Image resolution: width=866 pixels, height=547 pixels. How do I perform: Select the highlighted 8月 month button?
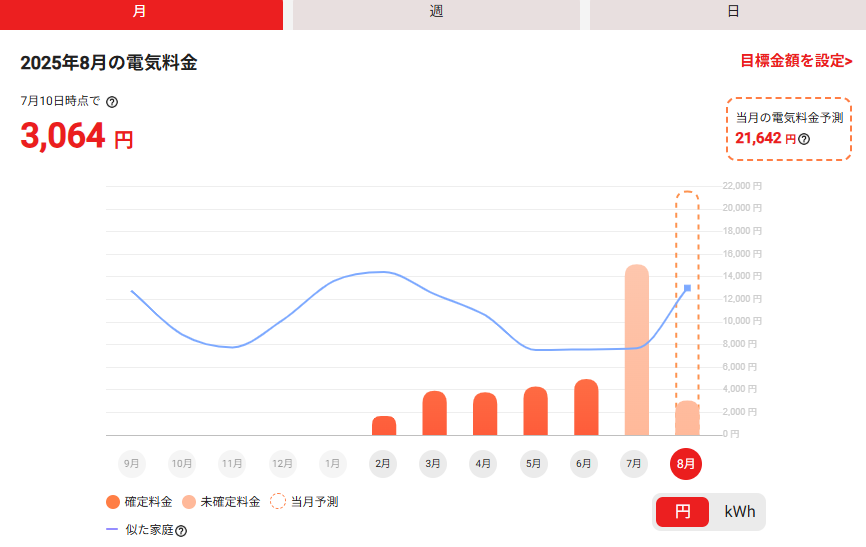pos(686,464)
